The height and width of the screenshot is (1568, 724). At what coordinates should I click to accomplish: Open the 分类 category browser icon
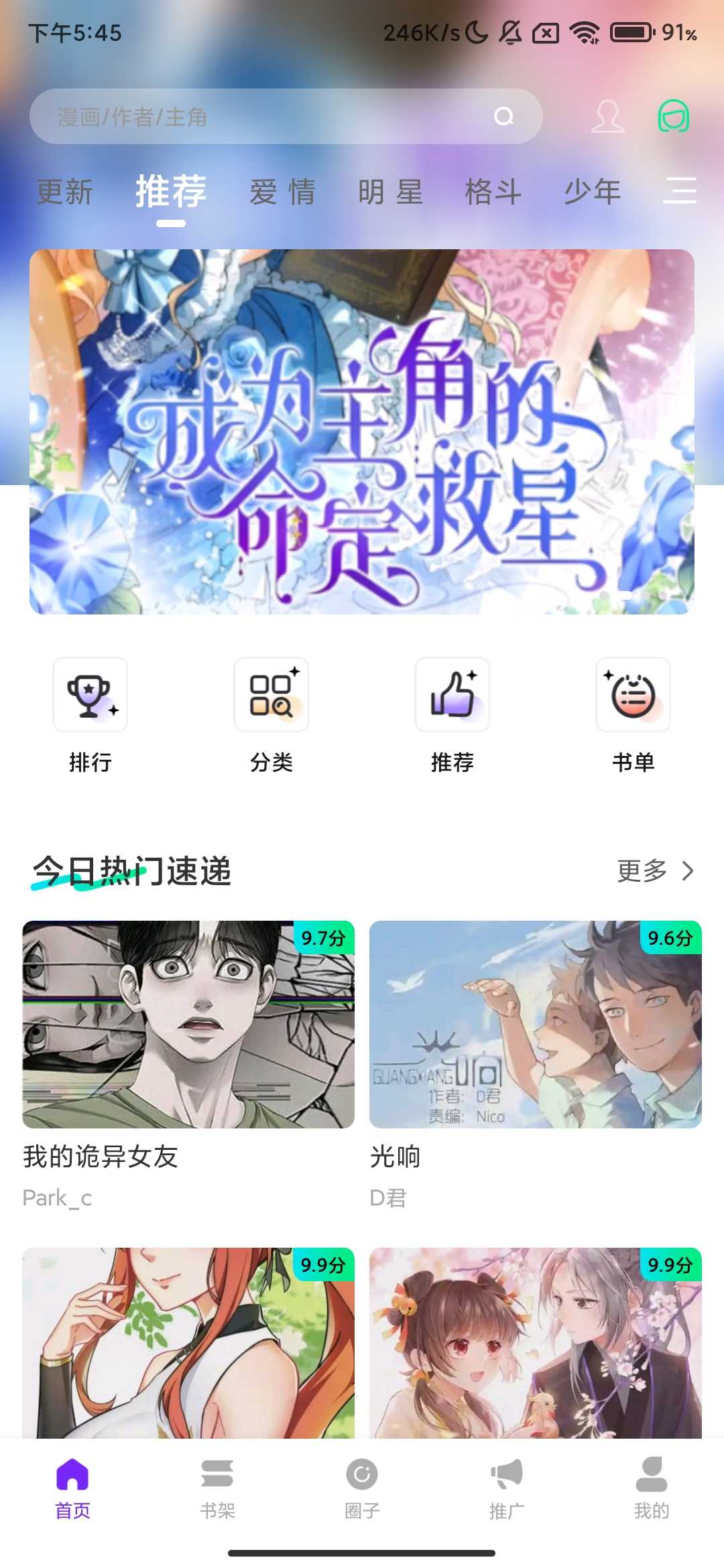point(271,696)
